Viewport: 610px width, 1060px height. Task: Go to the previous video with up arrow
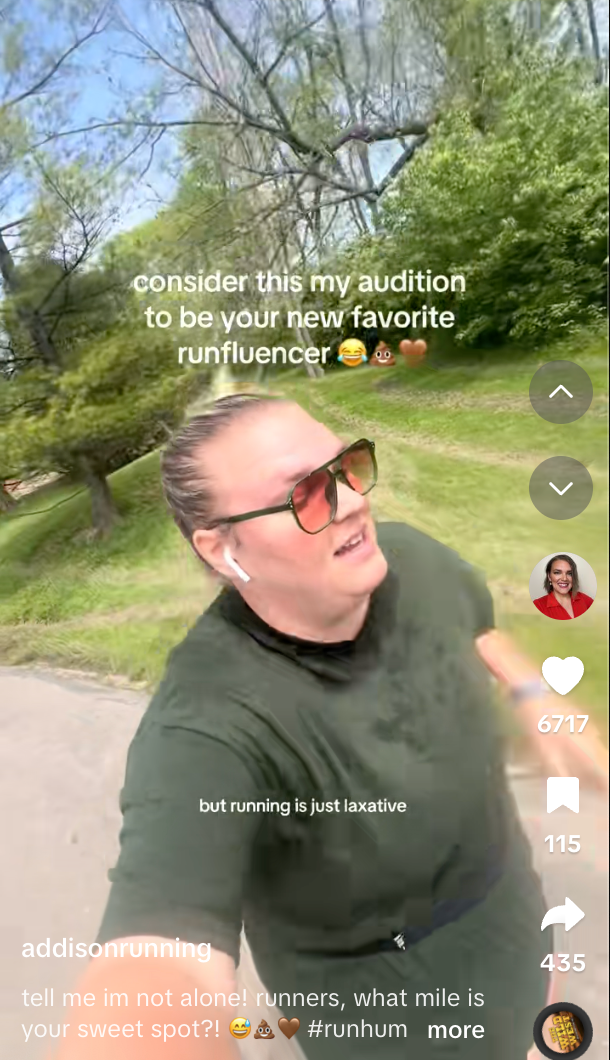coord(561,392)
